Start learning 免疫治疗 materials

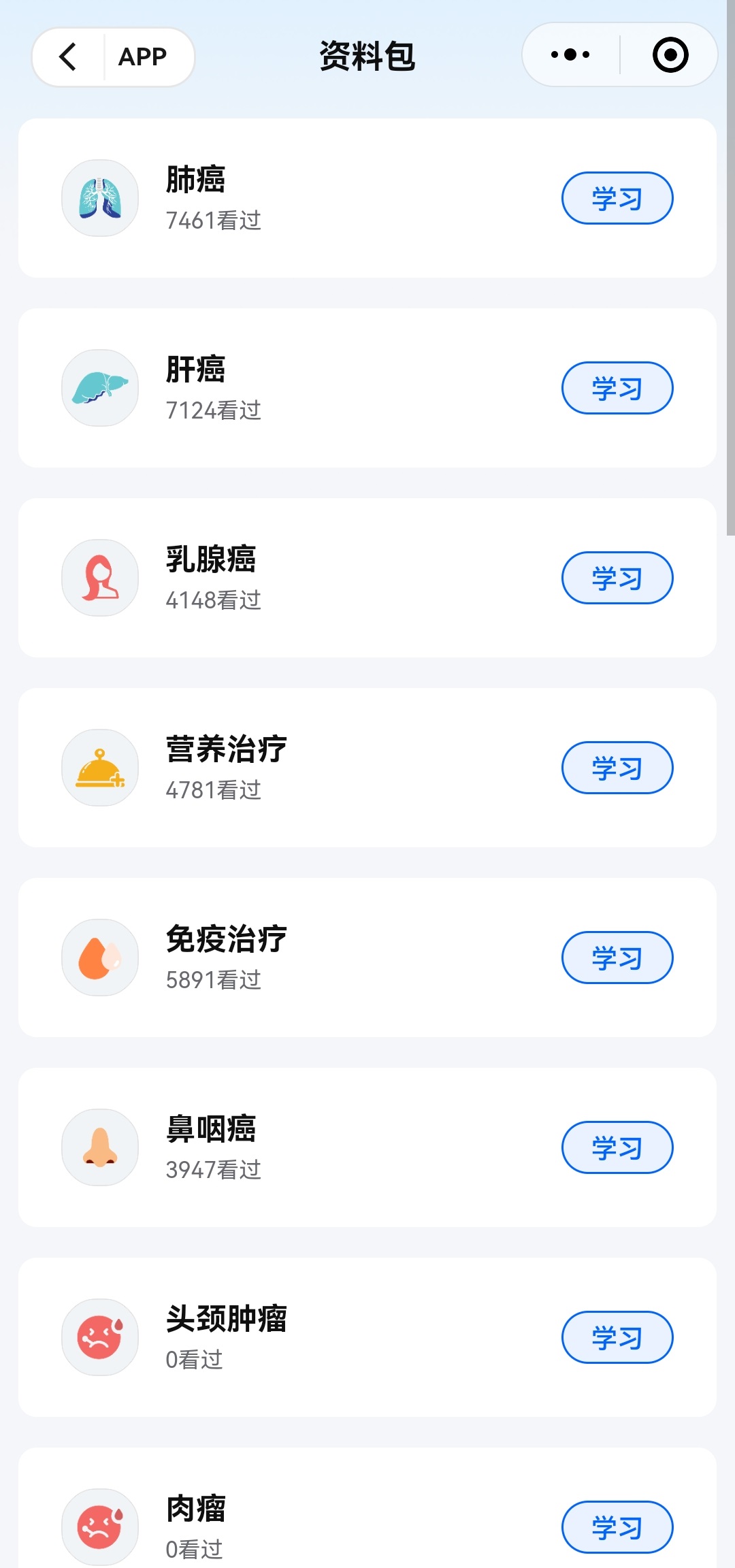tap(617, 958)
